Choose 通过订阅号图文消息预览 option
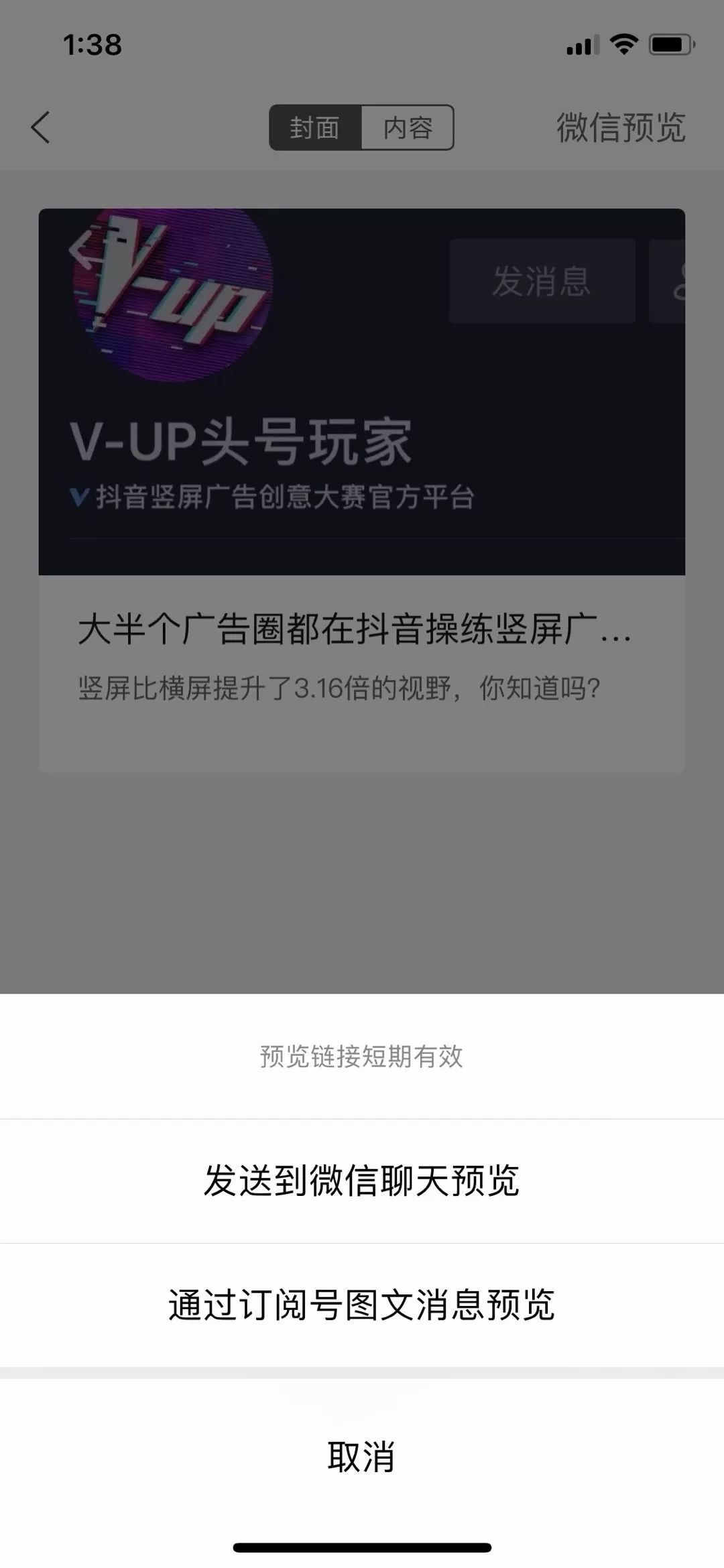This screenshot has width=724, height=1568. [362, 1305]
